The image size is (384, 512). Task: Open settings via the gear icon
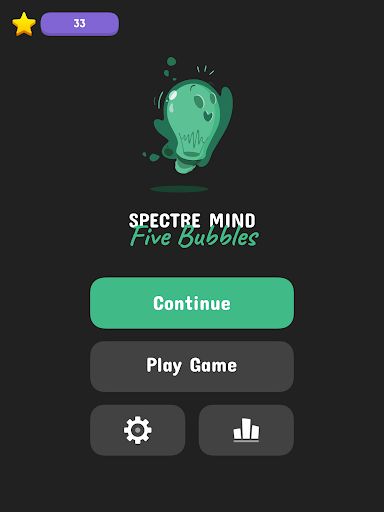click(x=137, y=430)
